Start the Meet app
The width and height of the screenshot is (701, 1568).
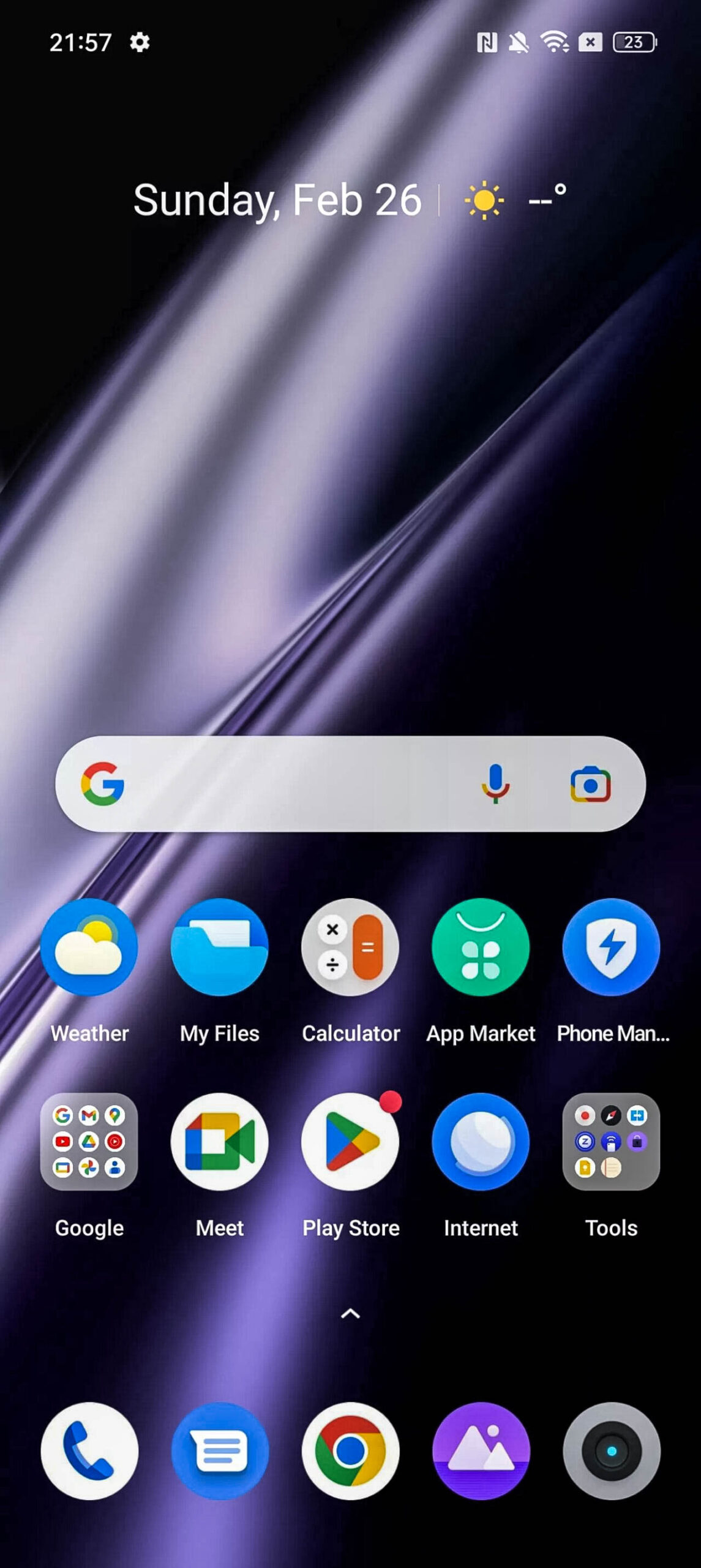click(x=220, y=1142)
